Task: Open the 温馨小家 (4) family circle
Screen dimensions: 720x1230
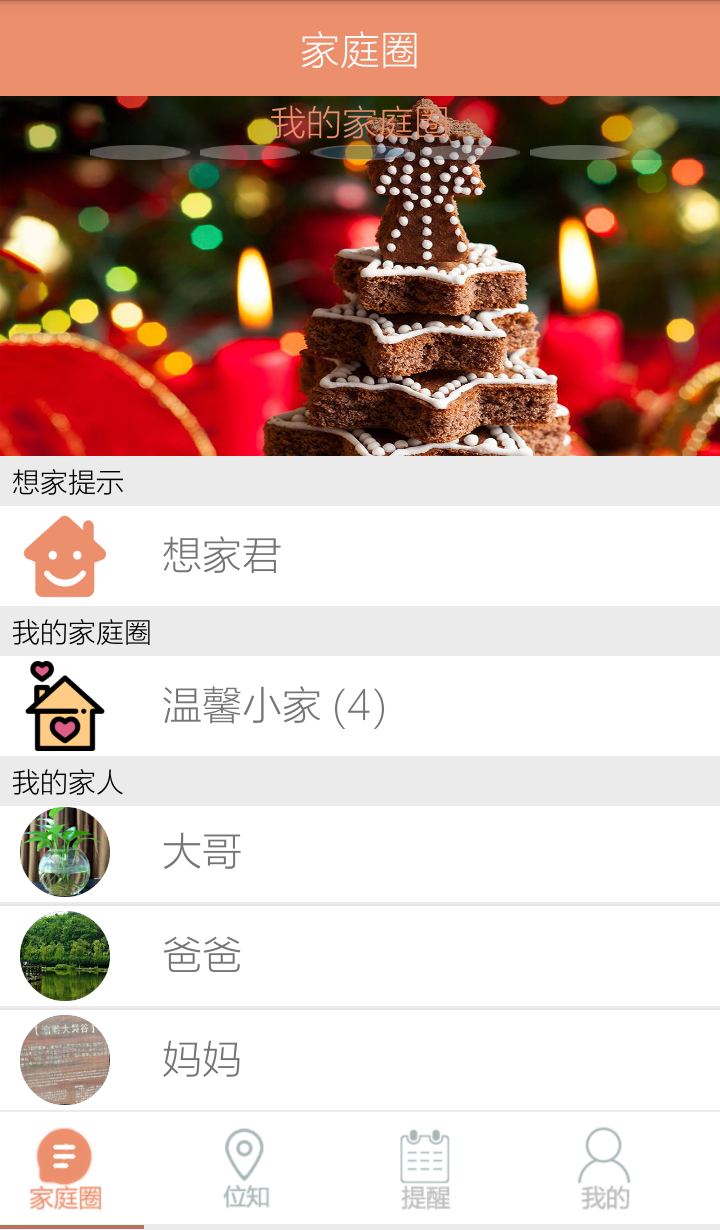Action: point(360,706)
